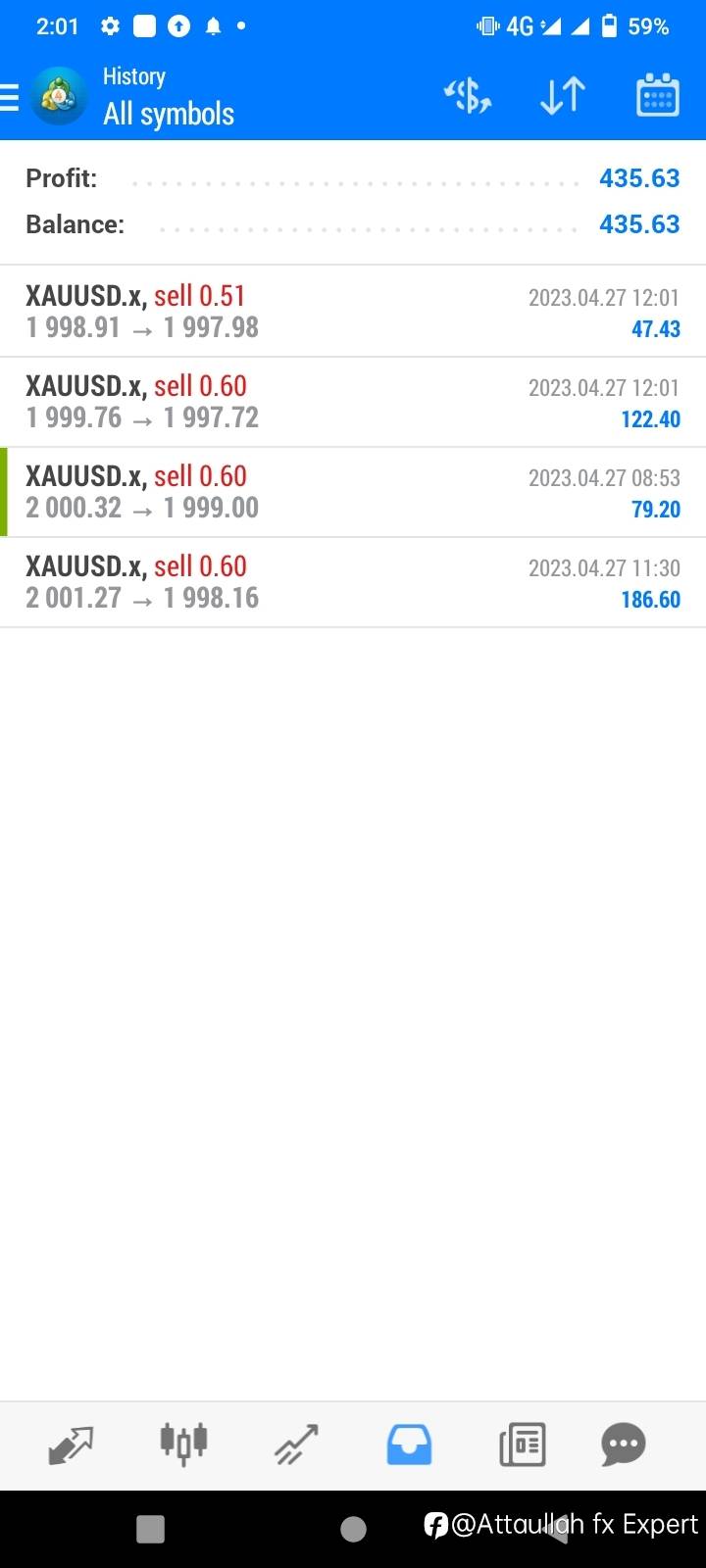This screenshot has width=706, height=1568.
Task: Switch to the News tab
Action: (522, 1445)
